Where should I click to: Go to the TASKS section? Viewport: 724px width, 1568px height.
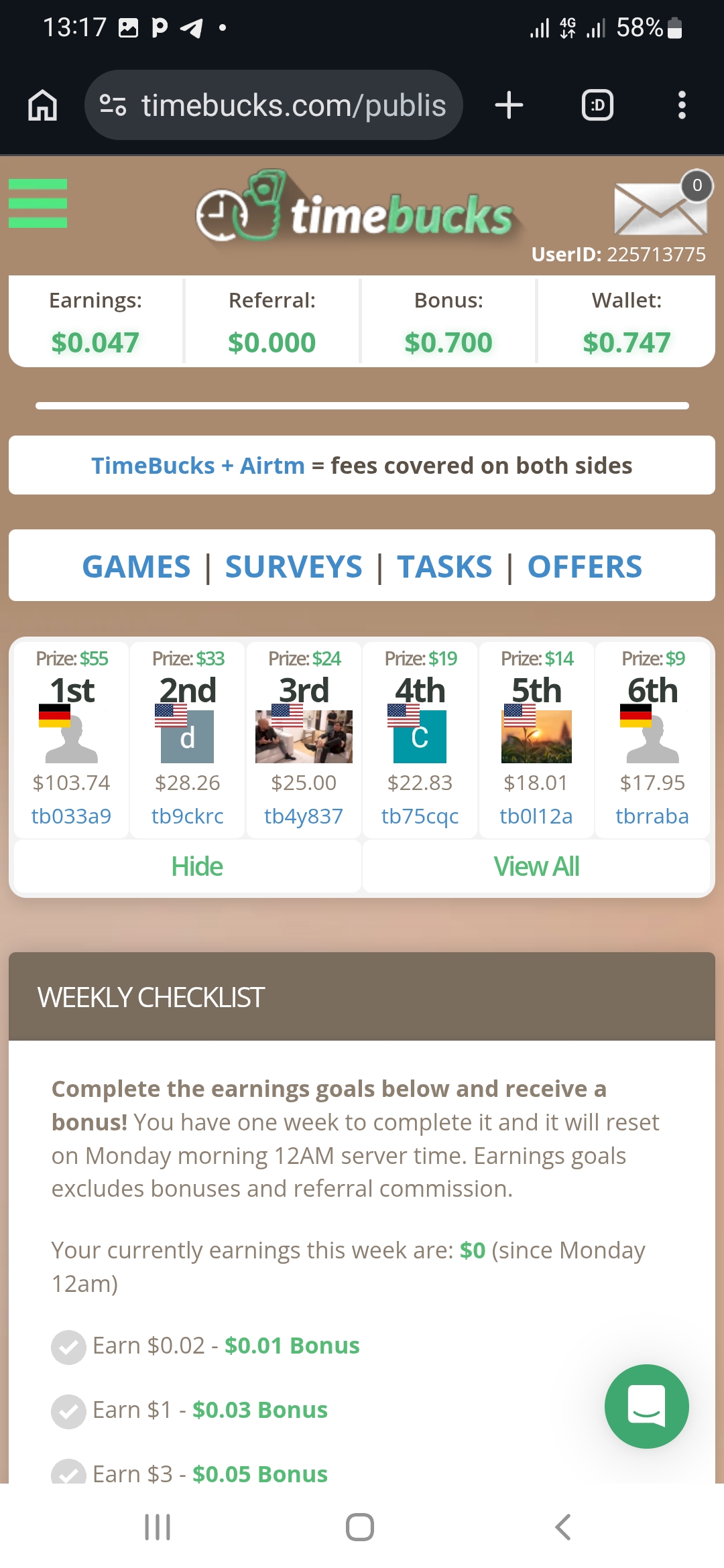point(444,567)
